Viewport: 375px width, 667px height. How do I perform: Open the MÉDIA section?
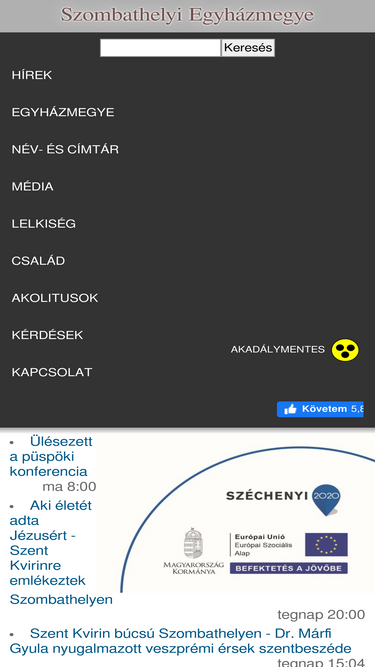coord(32,186)
